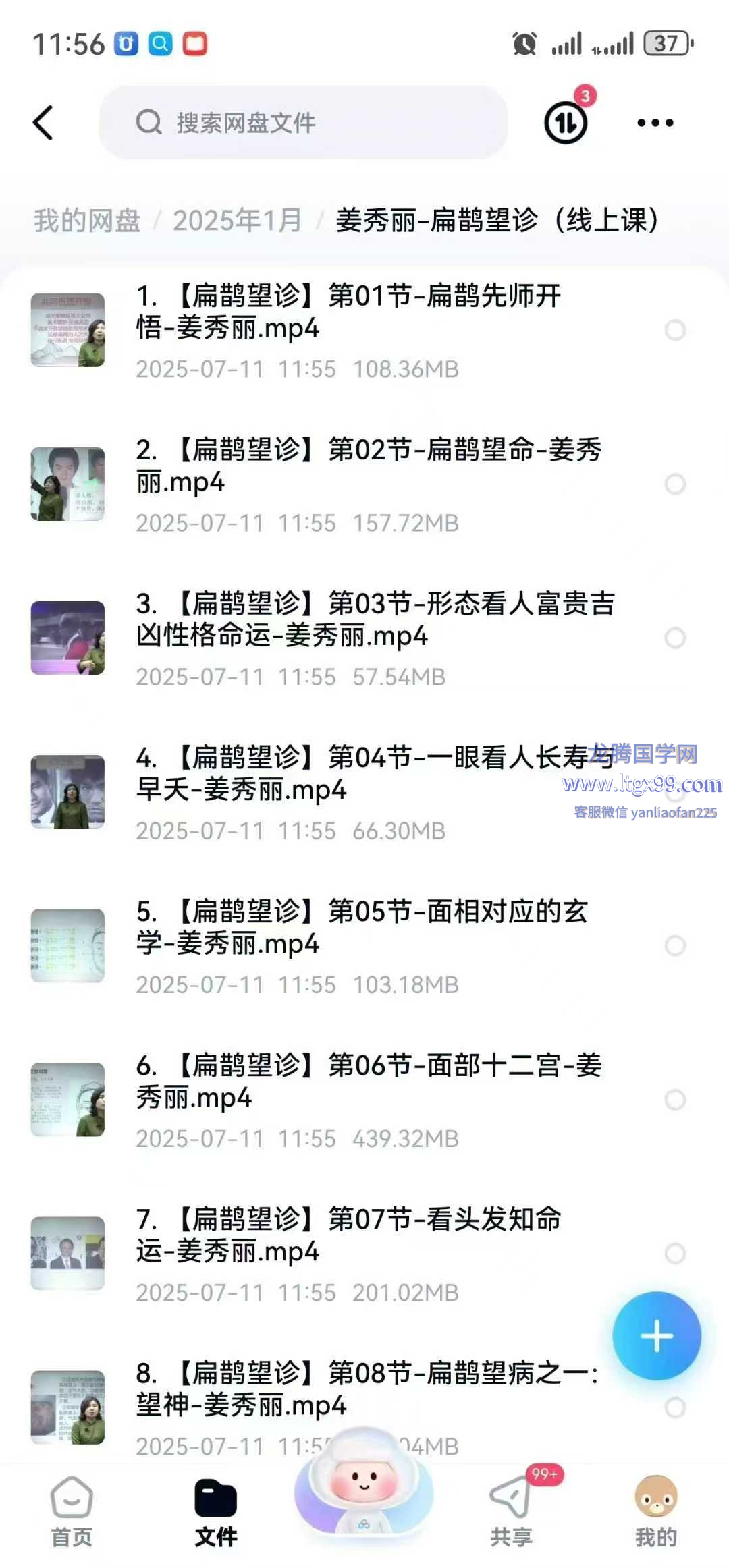Viewport: 729px width, 1568px height.
Task: Go to the 2025年1月 folder breadcrumb
Action: coord(237,221)
